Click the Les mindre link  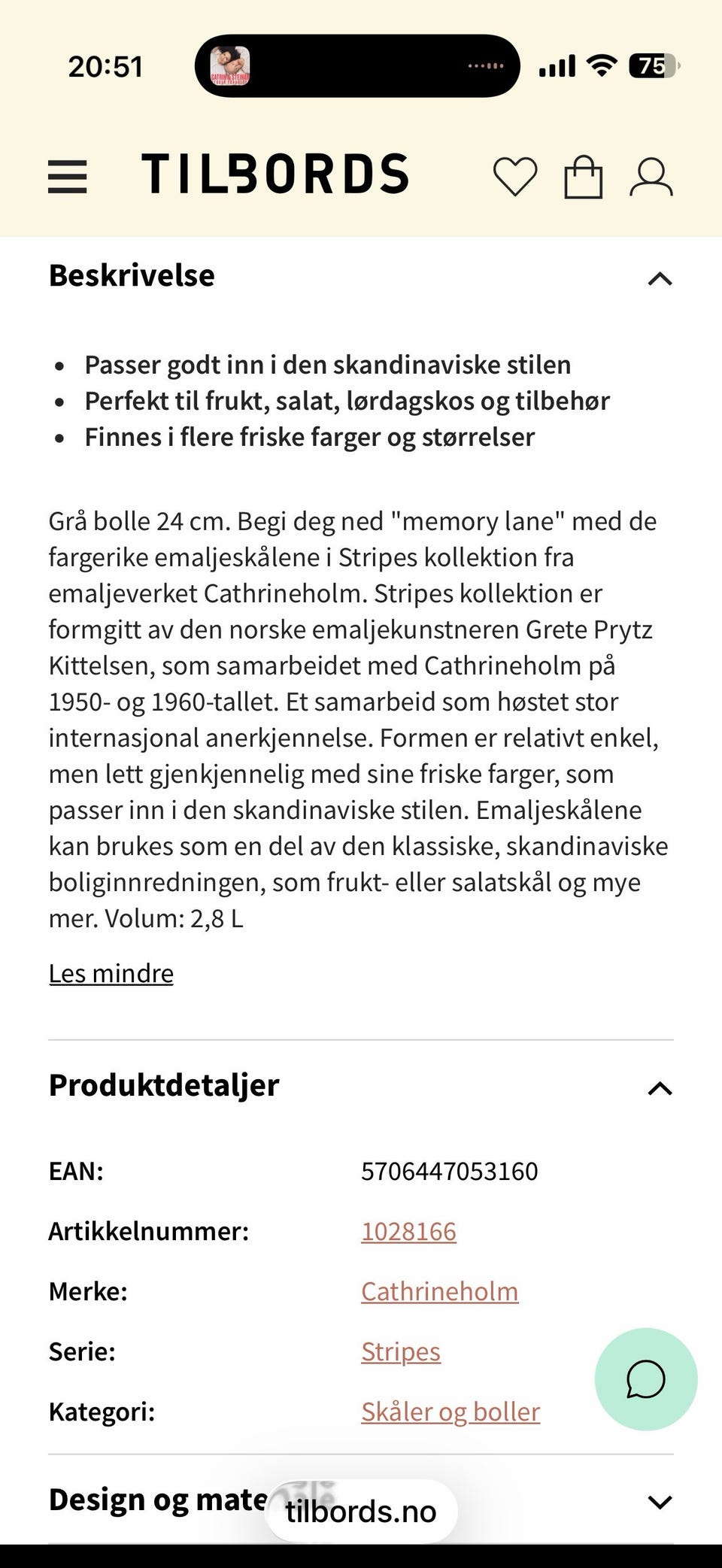[110, 972]
